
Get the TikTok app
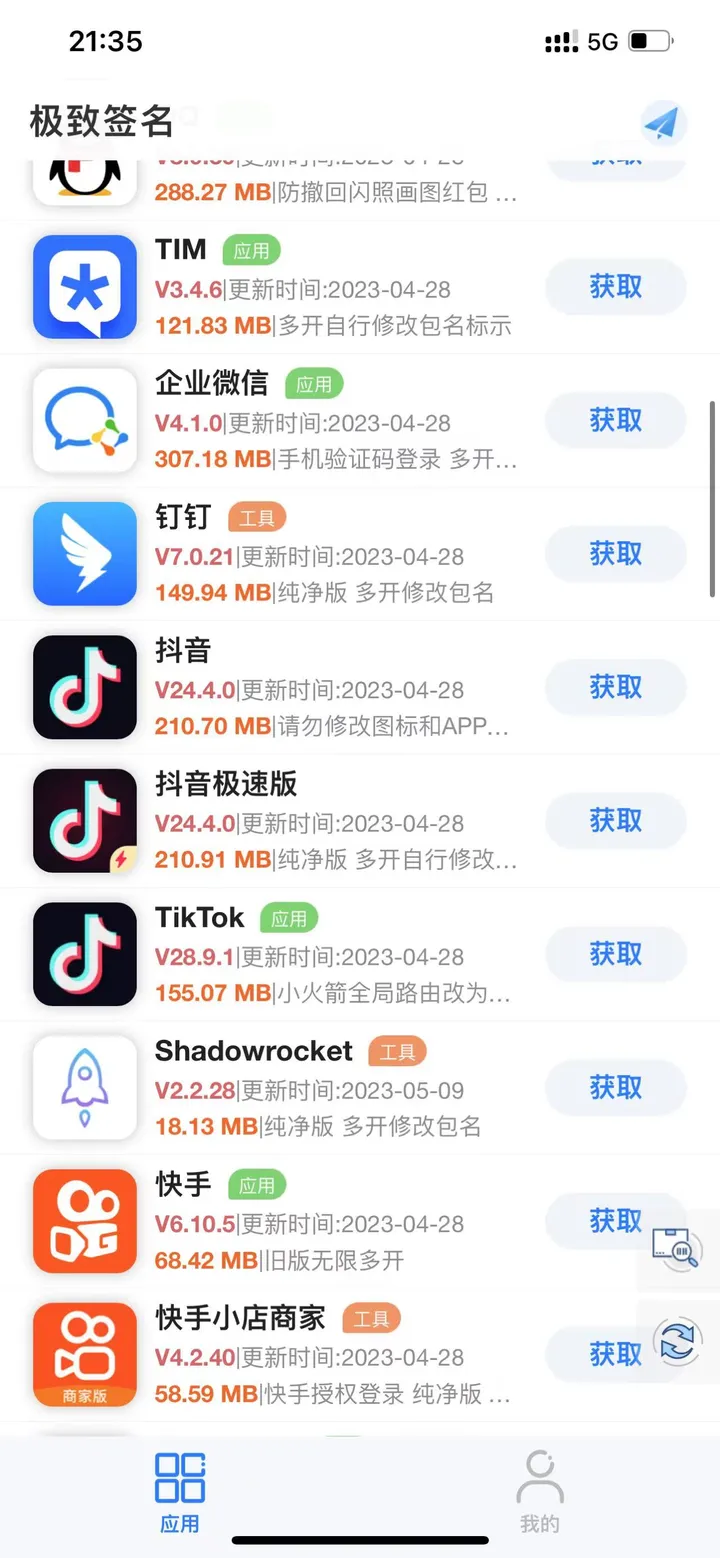(x=615, y=954)
